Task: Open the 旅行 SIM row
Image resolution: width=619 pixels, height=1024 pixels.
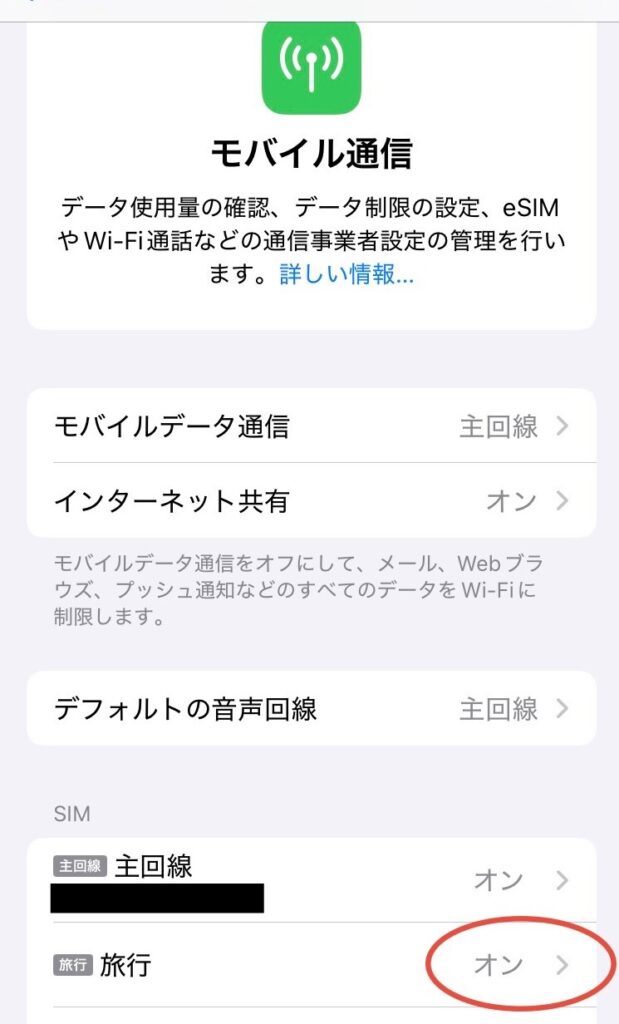Action: pyautogui.click(x=311, y=965)
